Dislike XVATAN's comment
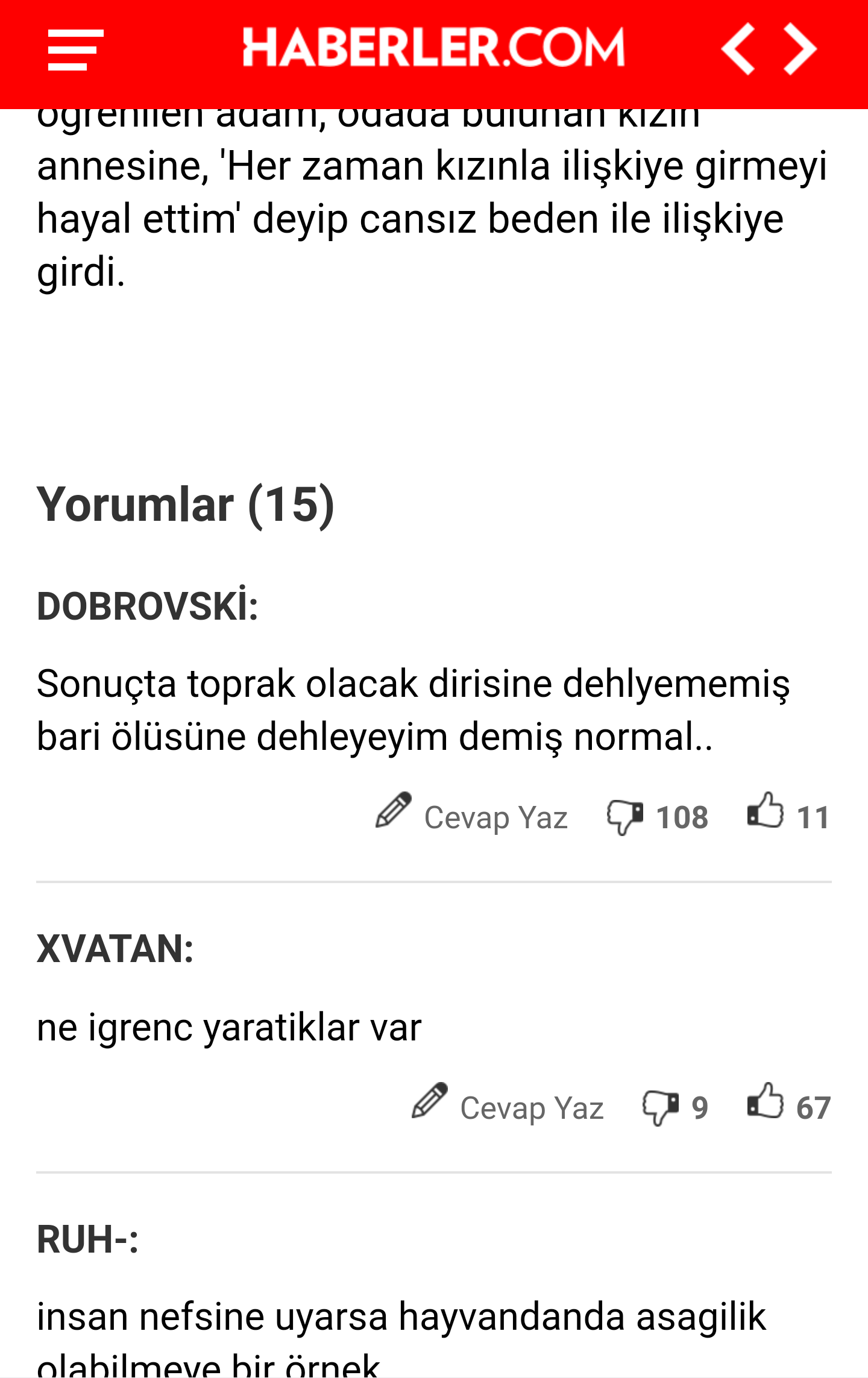The image size is (868, 1378). click(661, 1106)
